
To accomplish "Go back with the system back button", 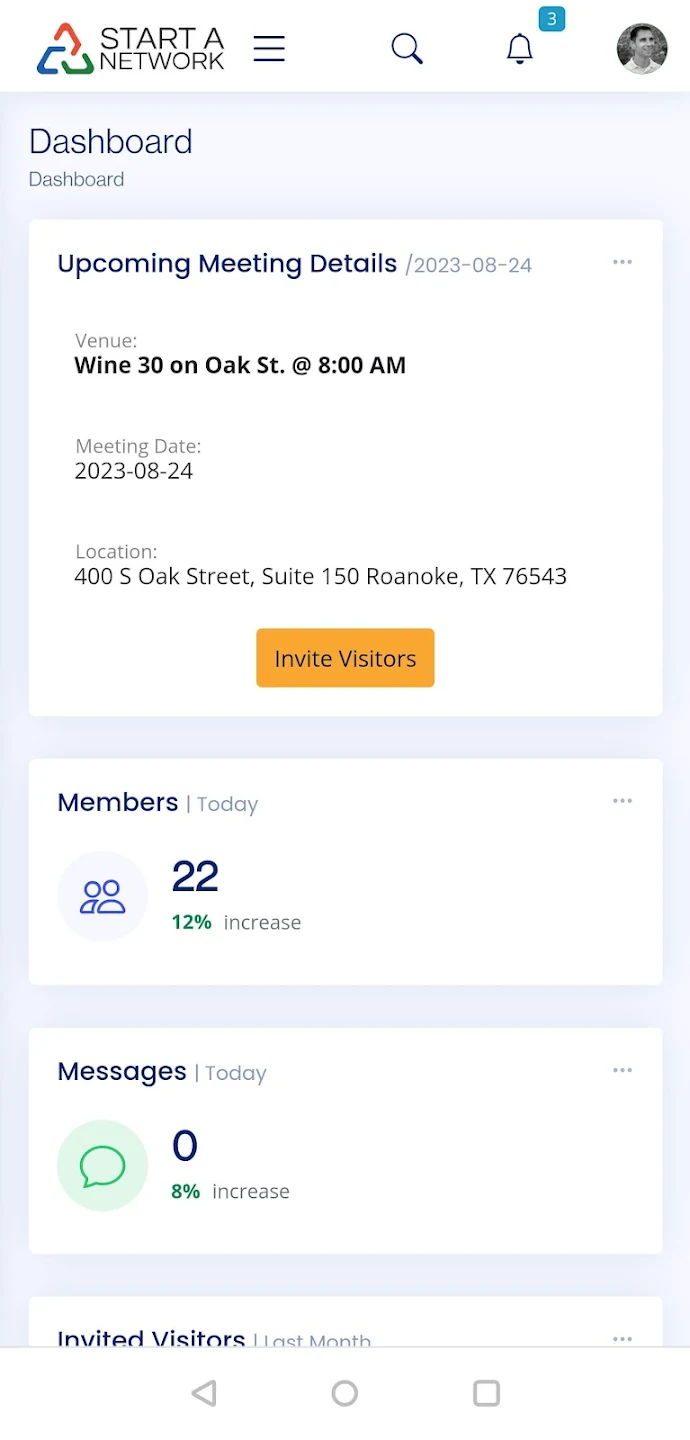I will 204,1393.
